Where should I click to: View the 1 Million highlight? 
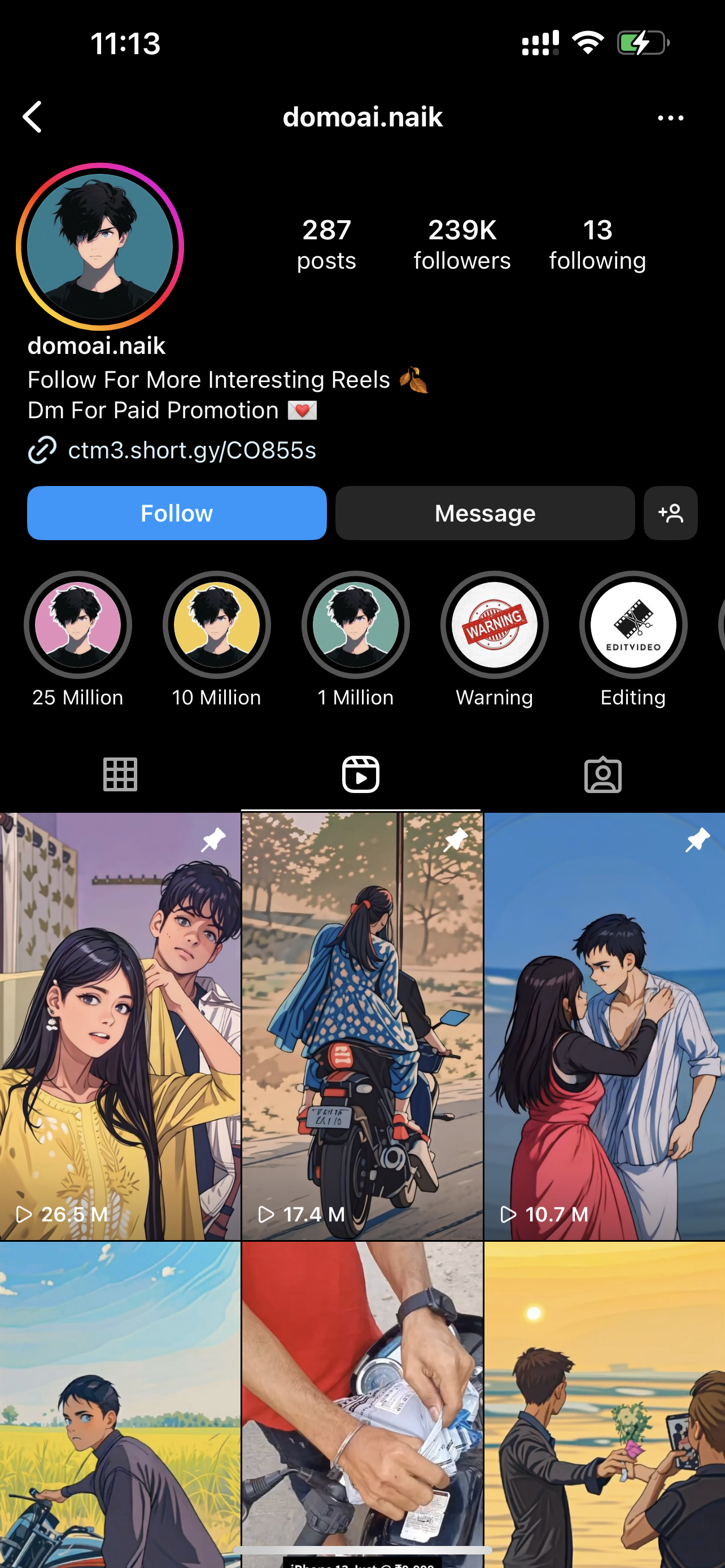pos(356,625)
